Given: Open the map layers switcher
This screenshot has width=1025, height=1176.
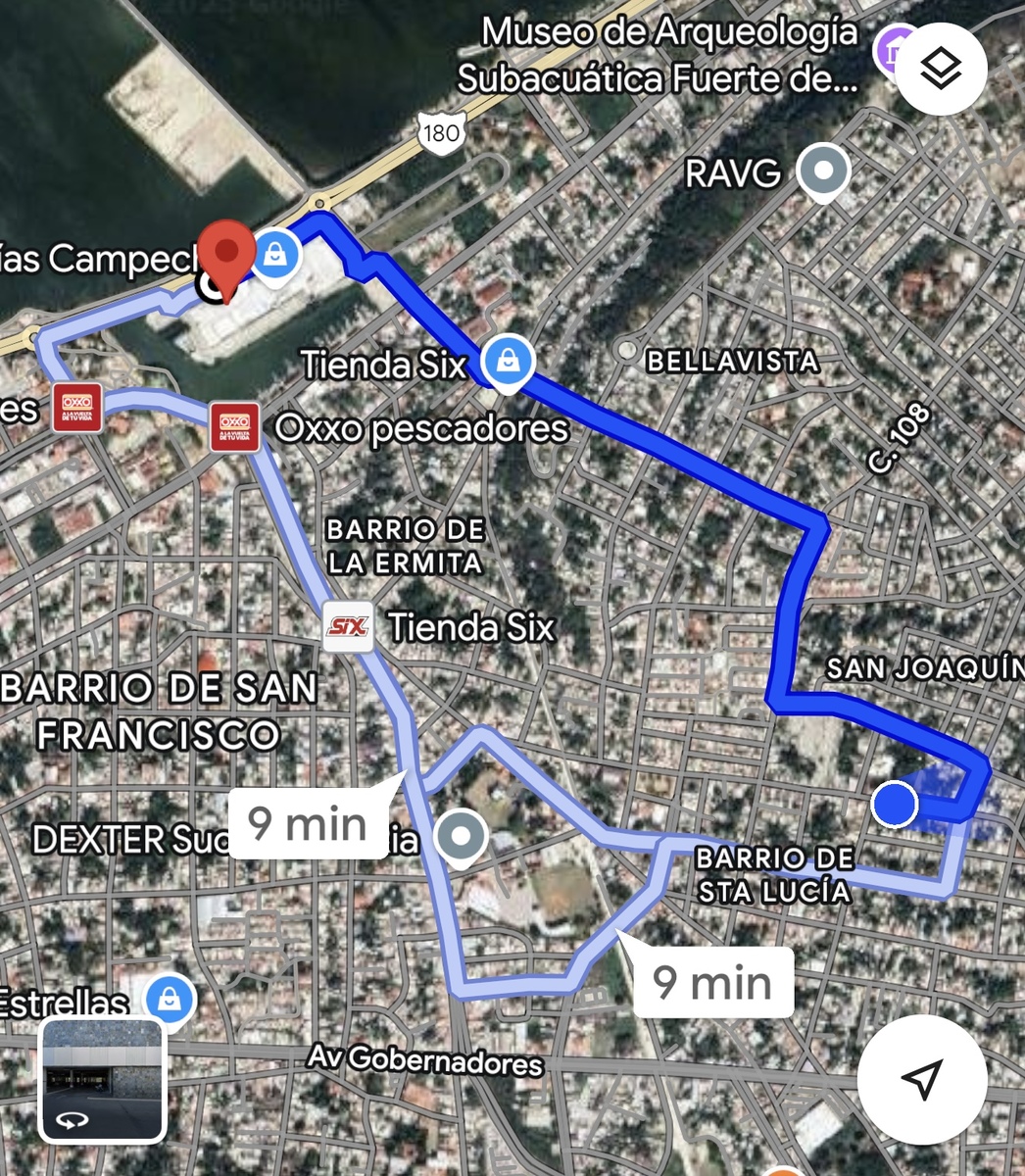Looking at the screenshot, I should pyautogui.click(x=940, y=68).
